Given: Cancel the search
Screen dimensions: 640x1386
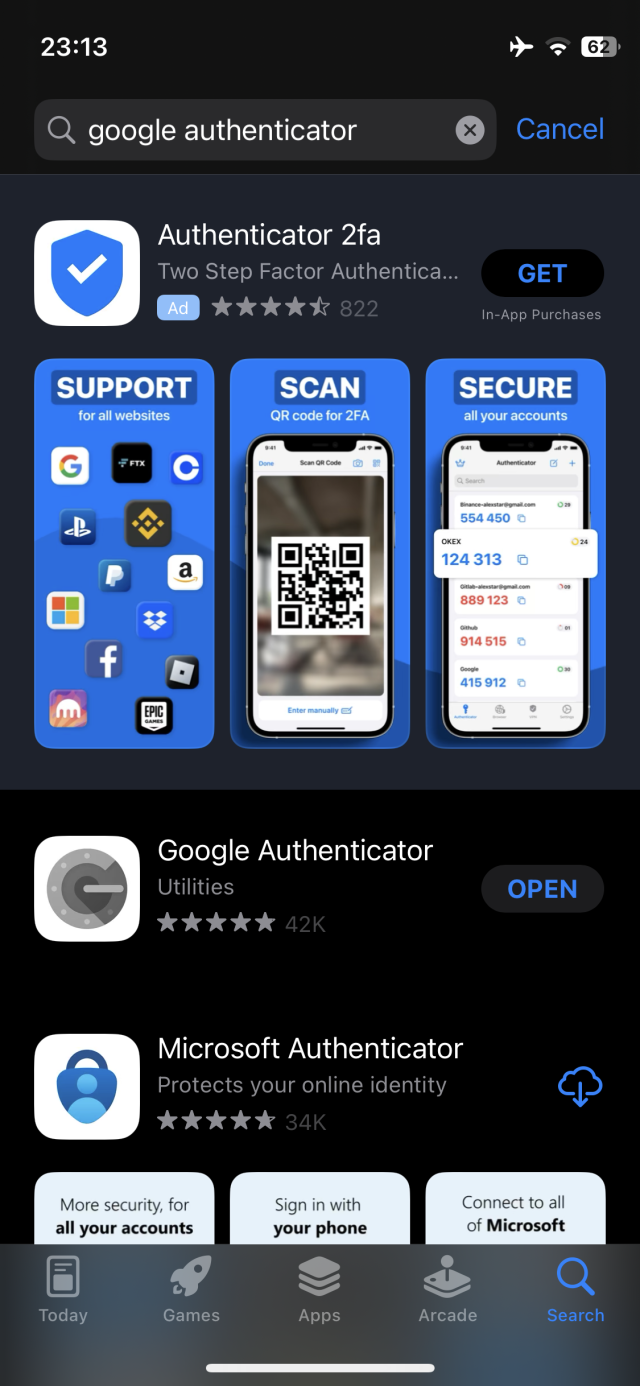Looking at the screenshot, I should tap(560, 130).
